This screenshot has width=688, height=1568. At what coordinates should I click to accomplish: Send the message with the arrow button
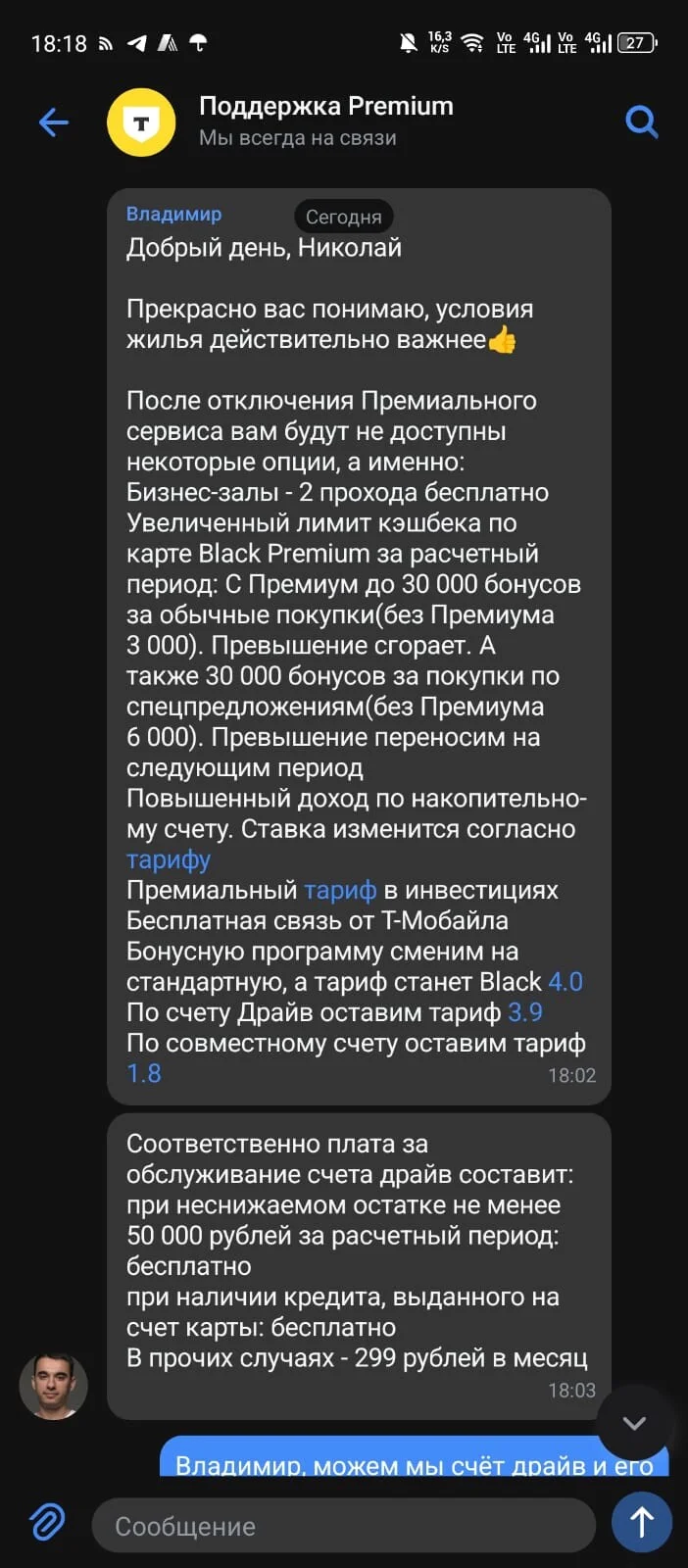(x=642, y=1522)
